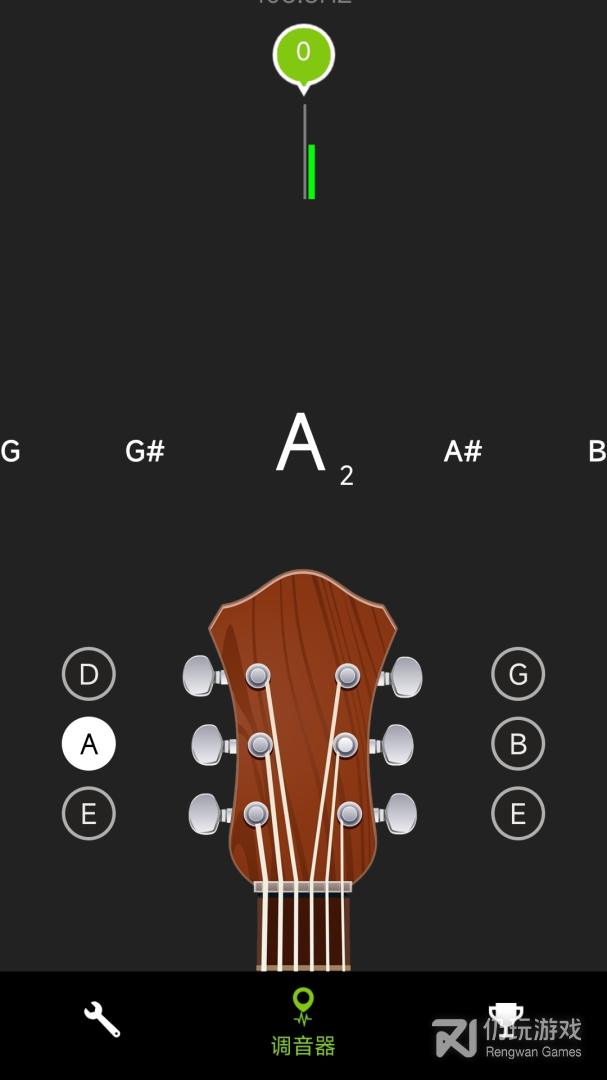Select the A string button
The height and width of the screenshot is (1080, 607).
click(89, 744)
